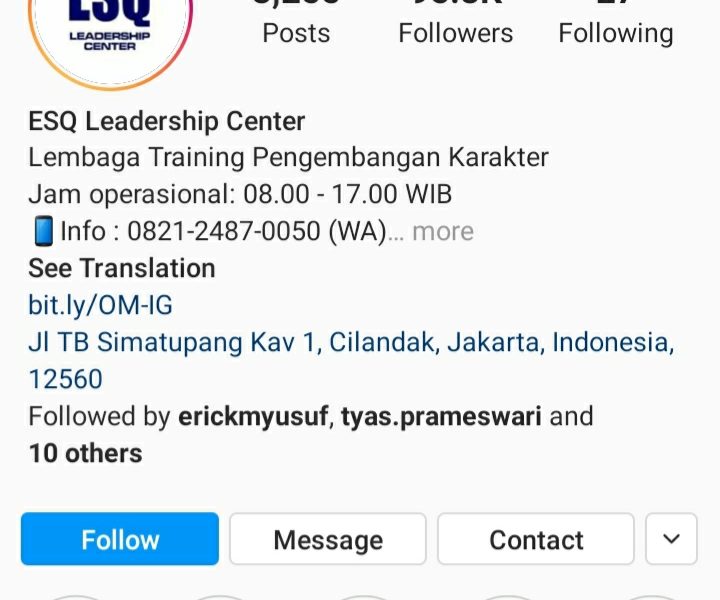Screen dimensions: 720x600
Task: Expand suggested accounts chevron
Action: (671, 540)
